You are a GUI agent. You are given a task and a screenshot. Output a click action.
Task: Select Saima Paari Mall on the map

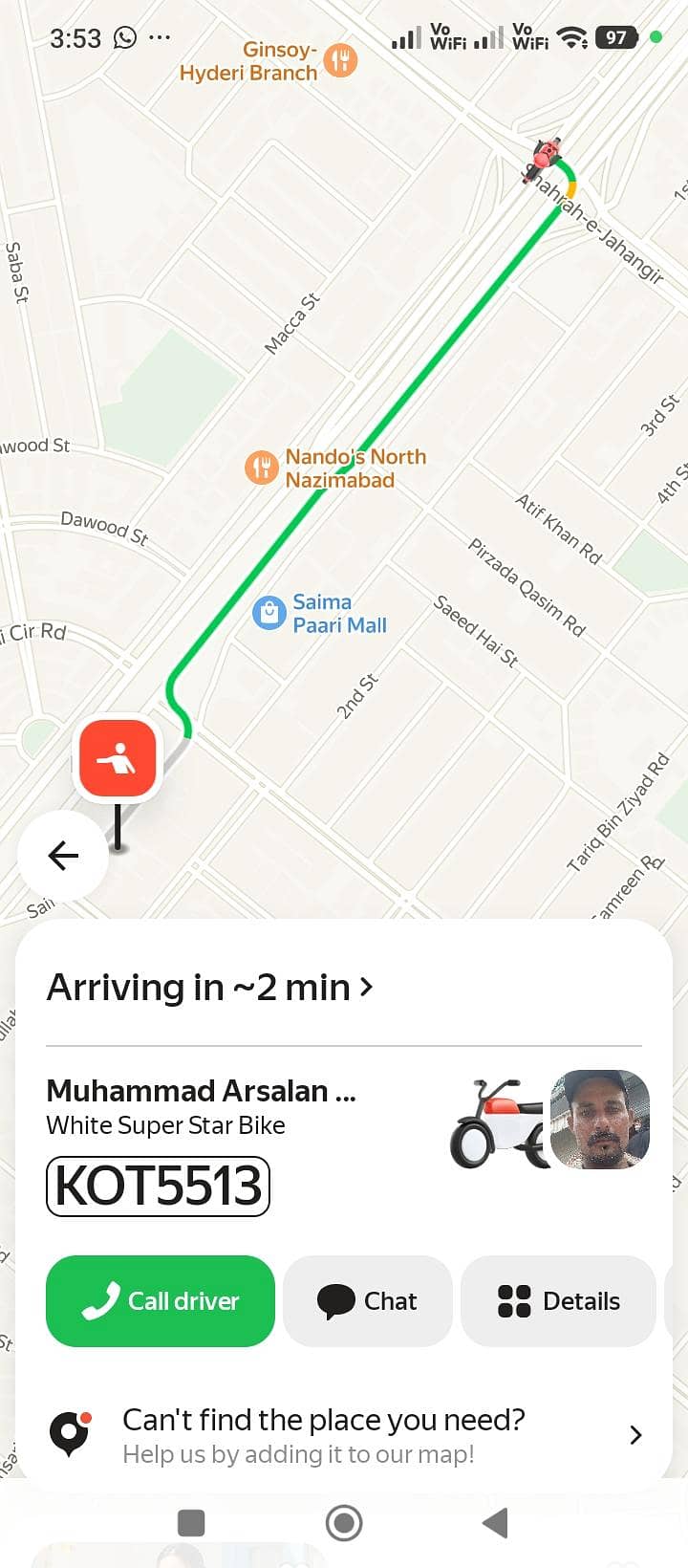320,613
